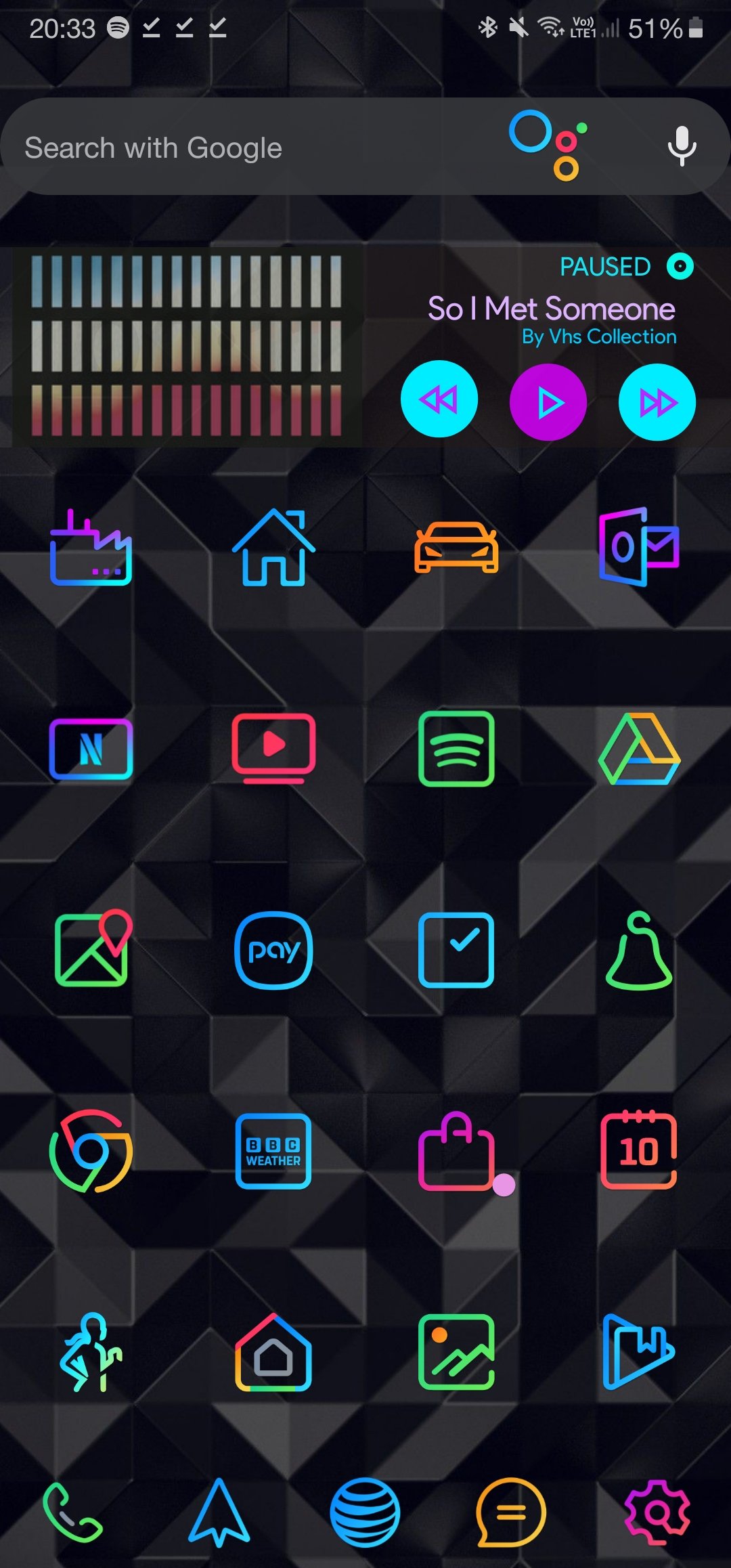Open the orange car app

tap(456, 546)
